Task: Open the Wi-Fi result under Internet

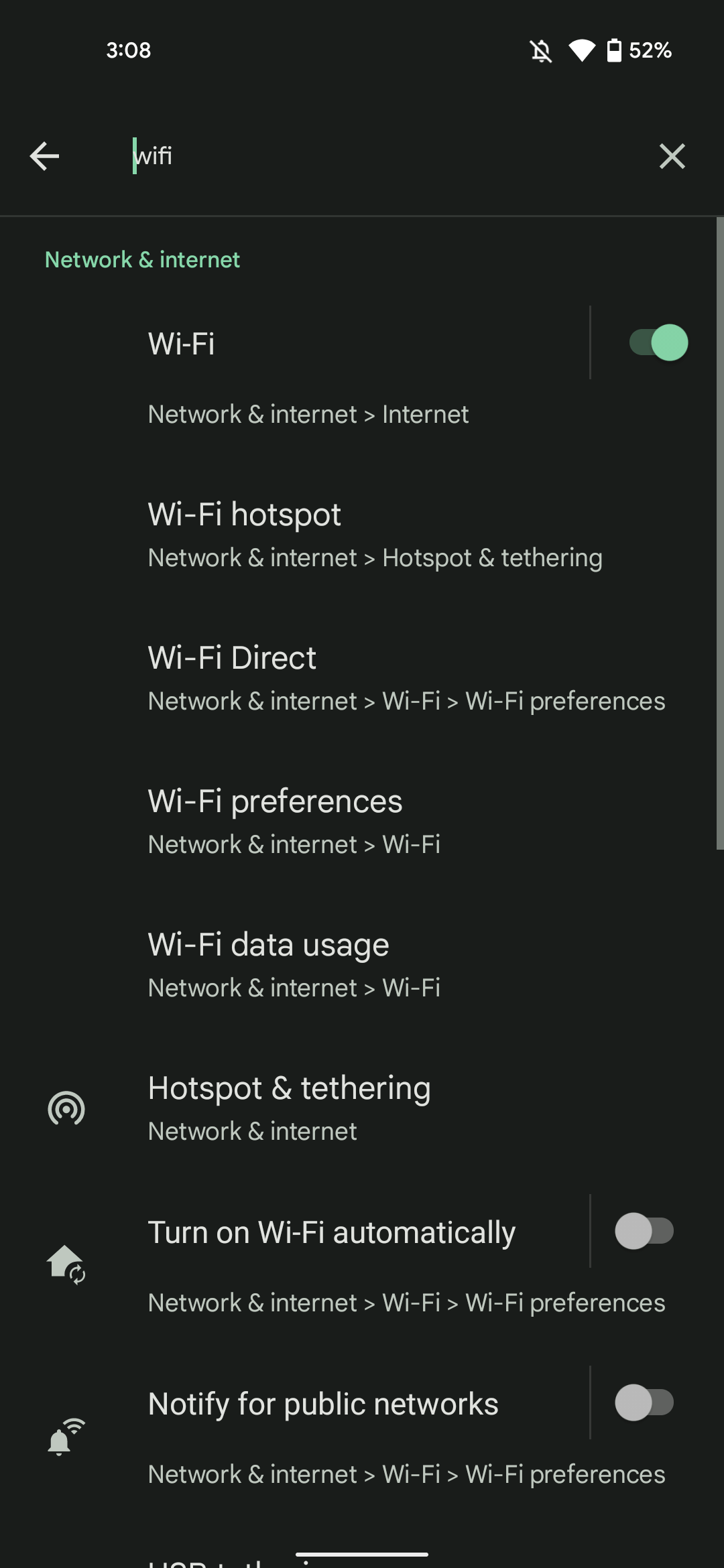Action: click(295, 379)
